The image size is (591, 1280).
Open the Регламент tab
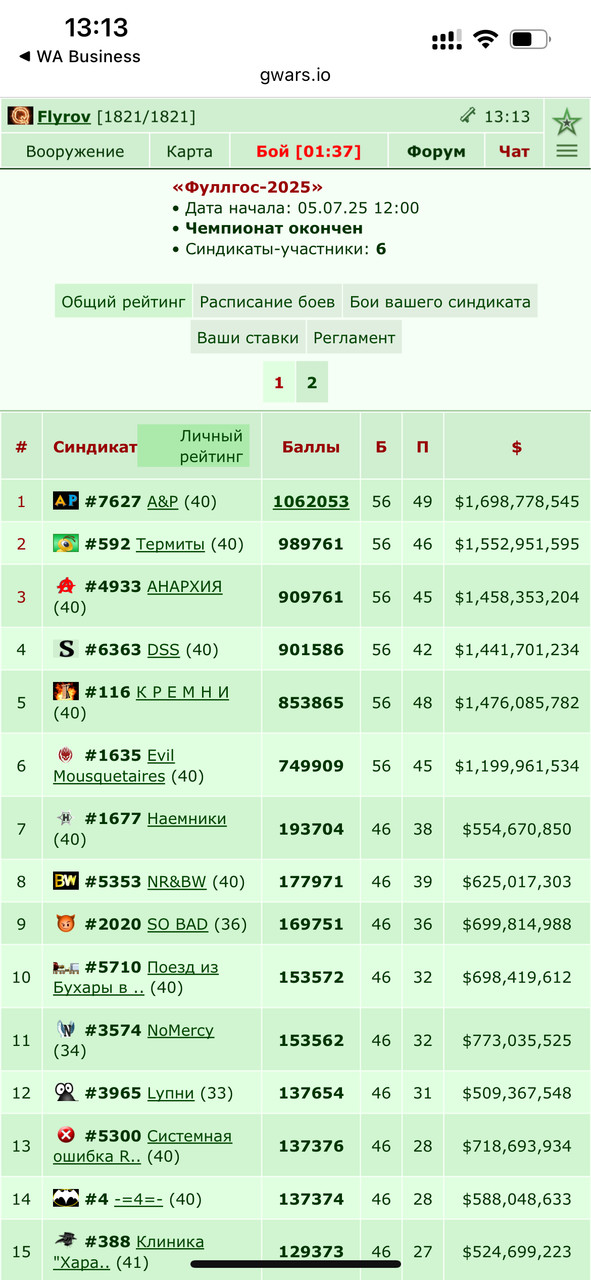pos(354,338)
